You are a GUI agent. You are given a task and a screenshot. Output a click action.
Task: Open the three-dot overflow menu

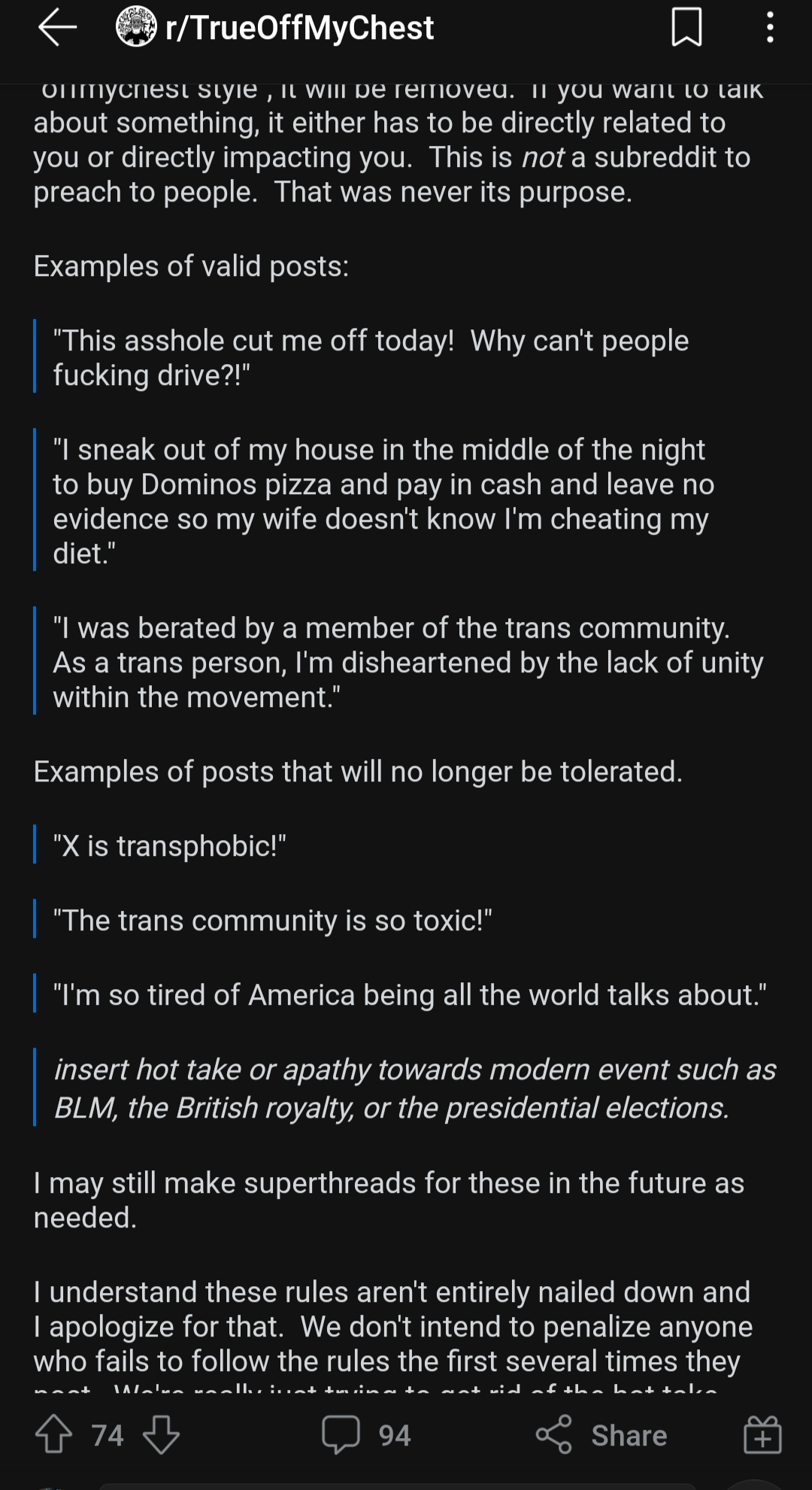click(769, 28)
